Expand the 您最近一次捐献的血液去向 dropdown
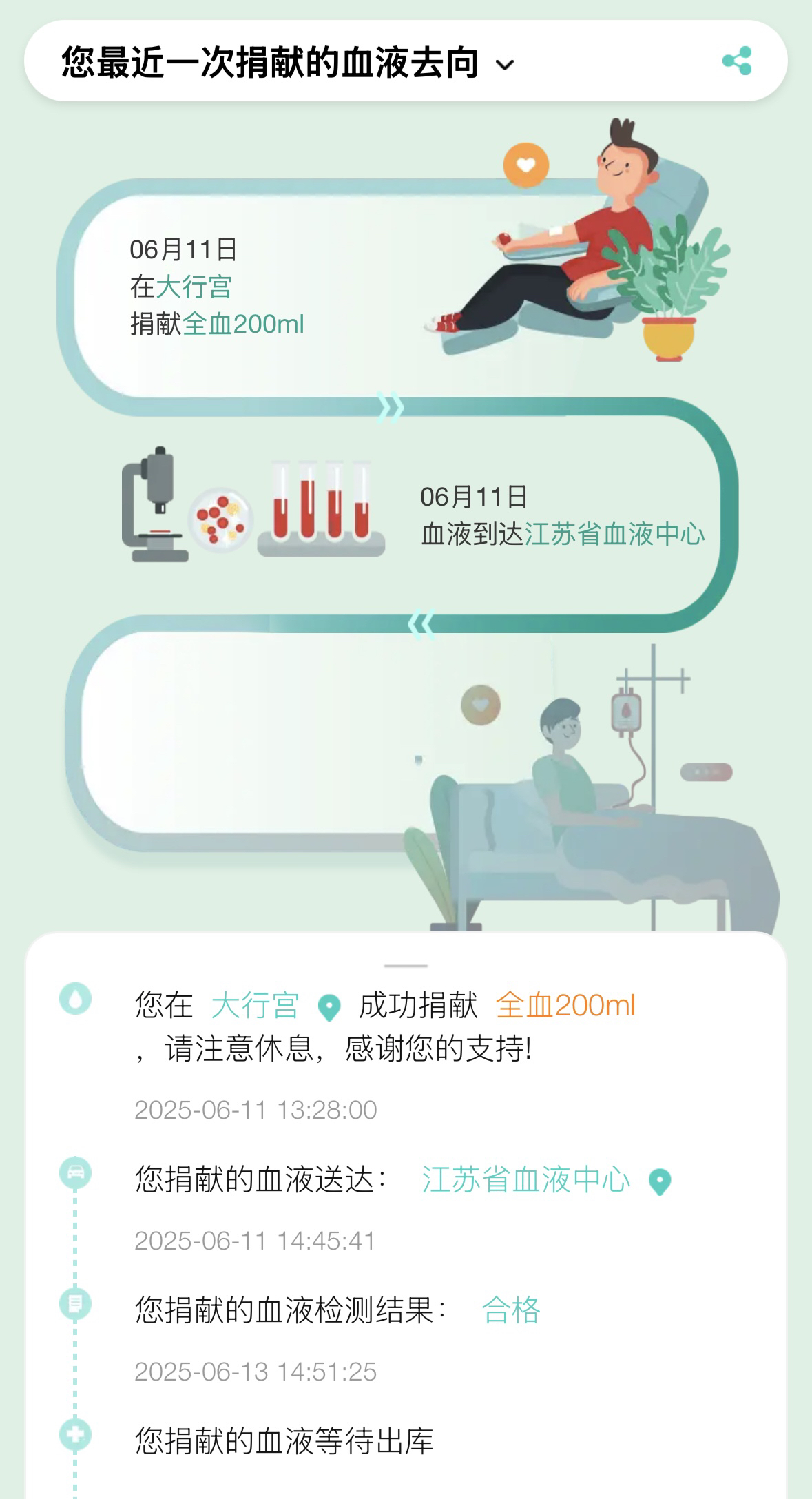Screen dimensions: 812x1499 click(505, 65)
